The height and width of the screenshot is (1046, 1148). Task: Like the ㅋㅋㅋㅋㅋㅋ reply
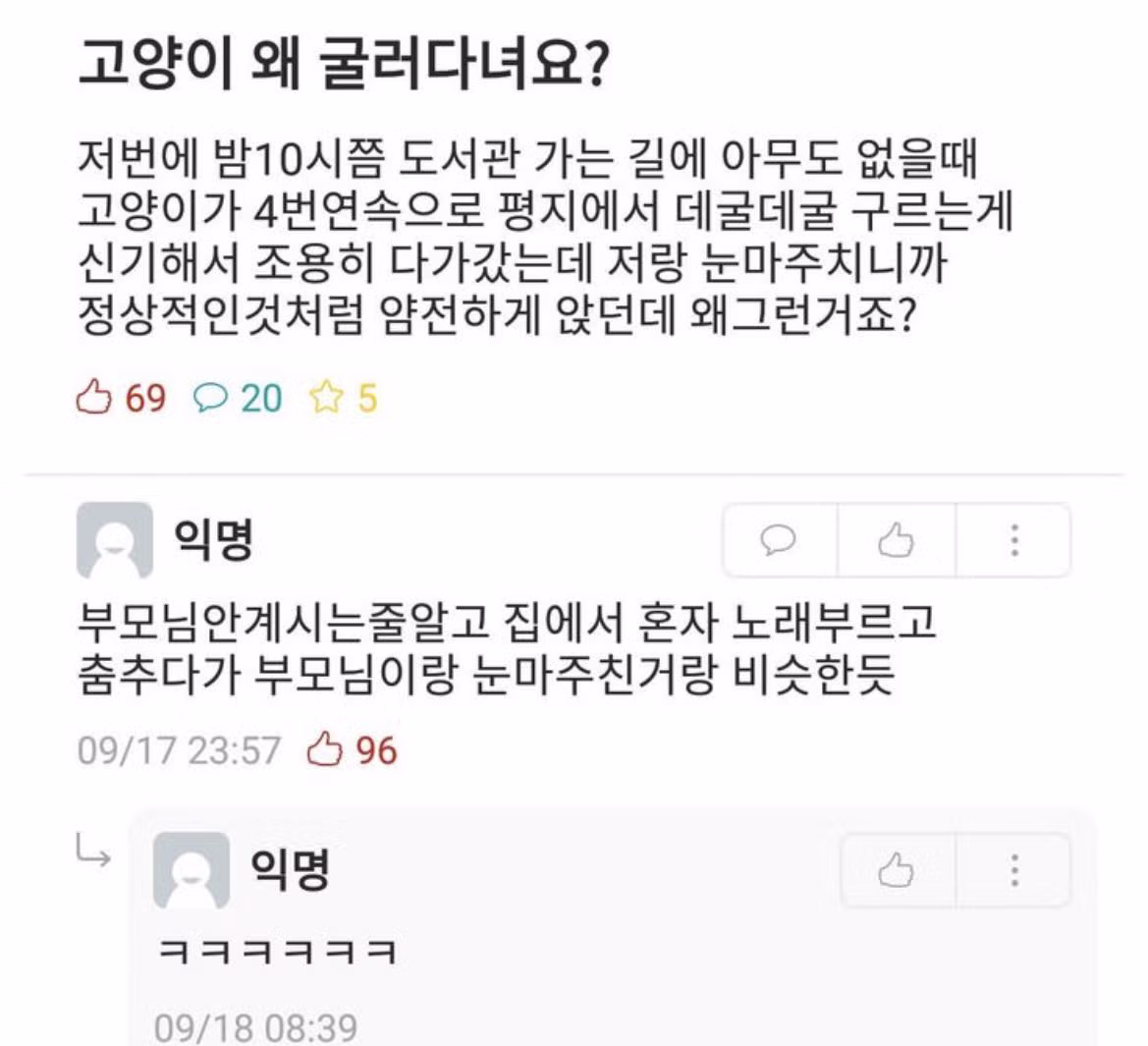tap(895, 869)
